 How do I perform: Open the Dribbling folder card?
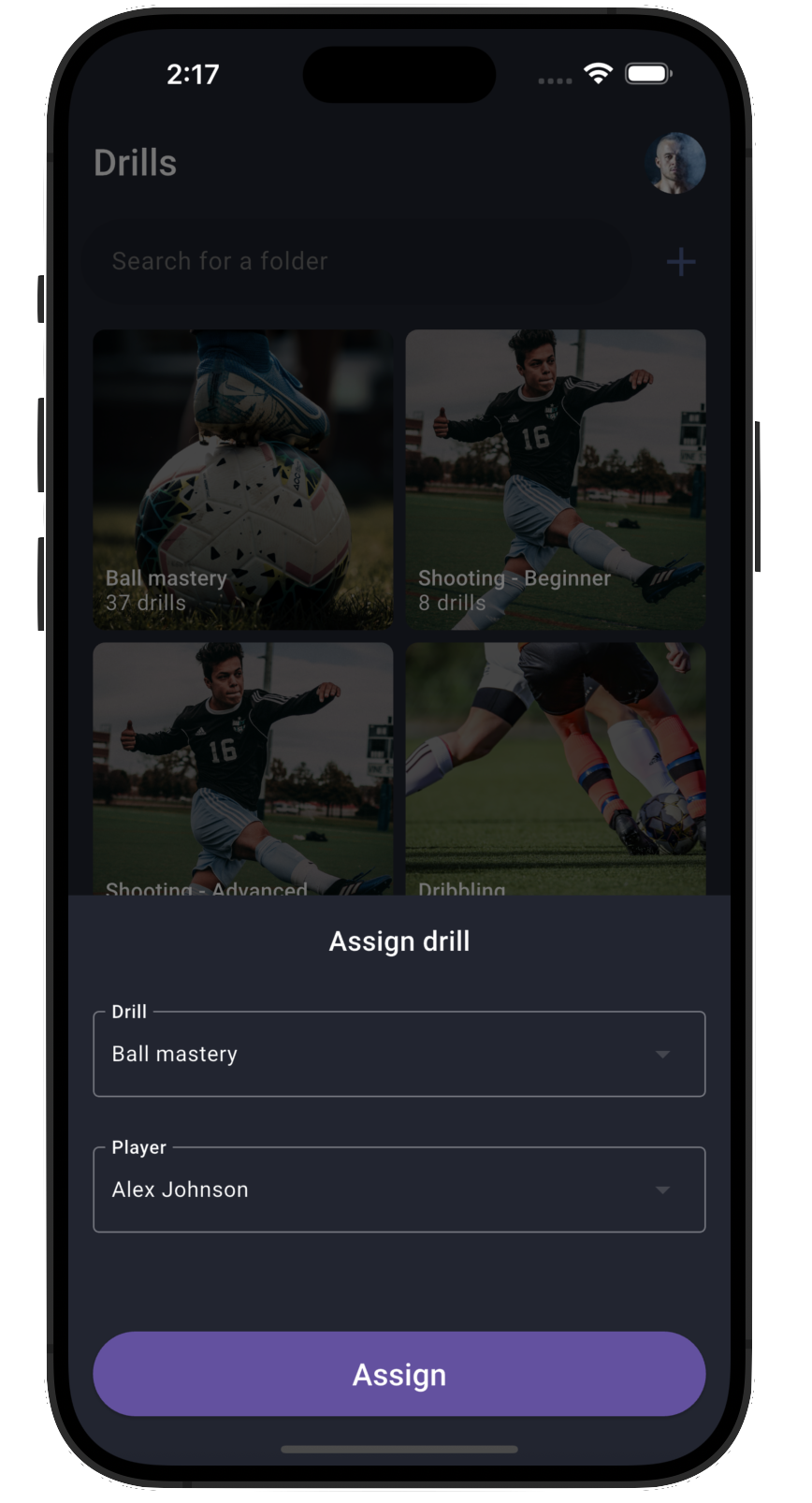tap(556, 767)
